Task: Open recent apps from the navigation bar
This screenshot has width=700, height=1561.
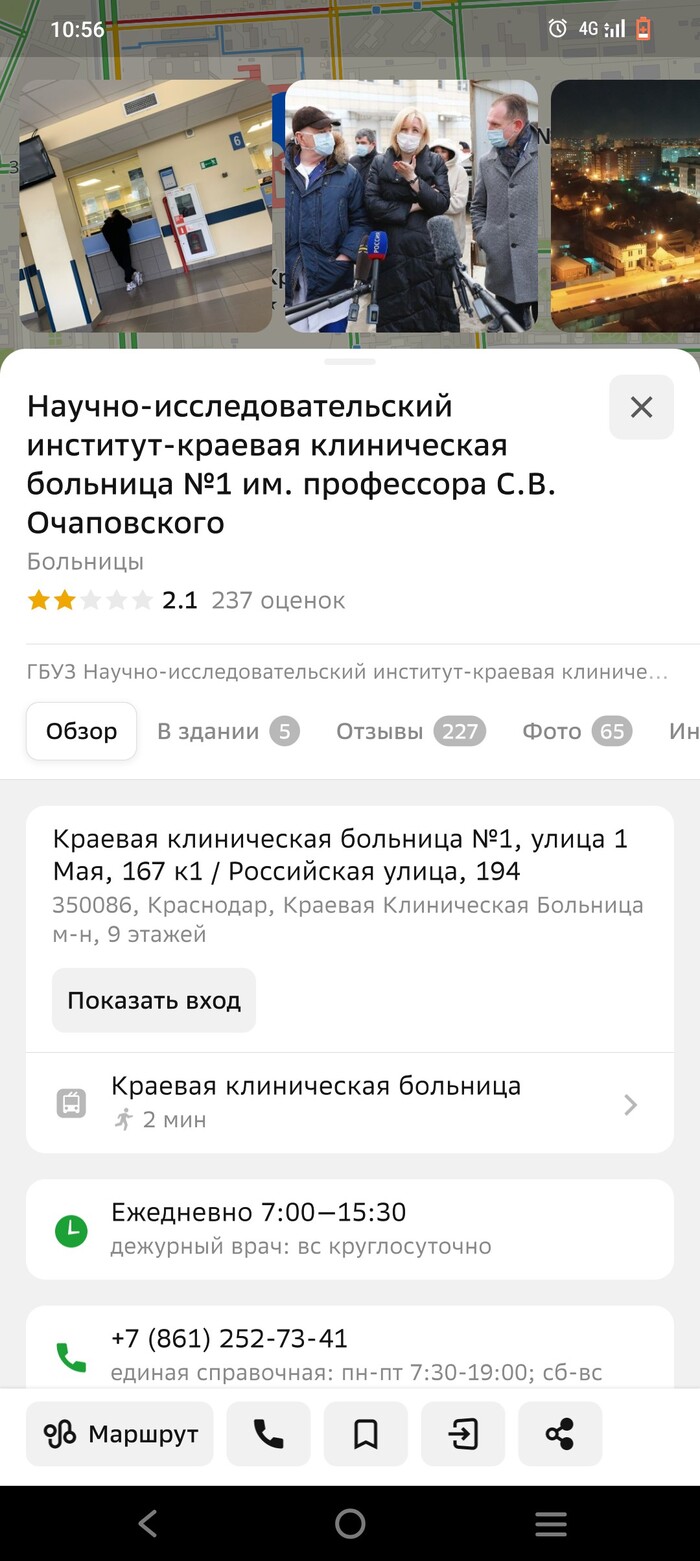Action: click(551, 1523)
